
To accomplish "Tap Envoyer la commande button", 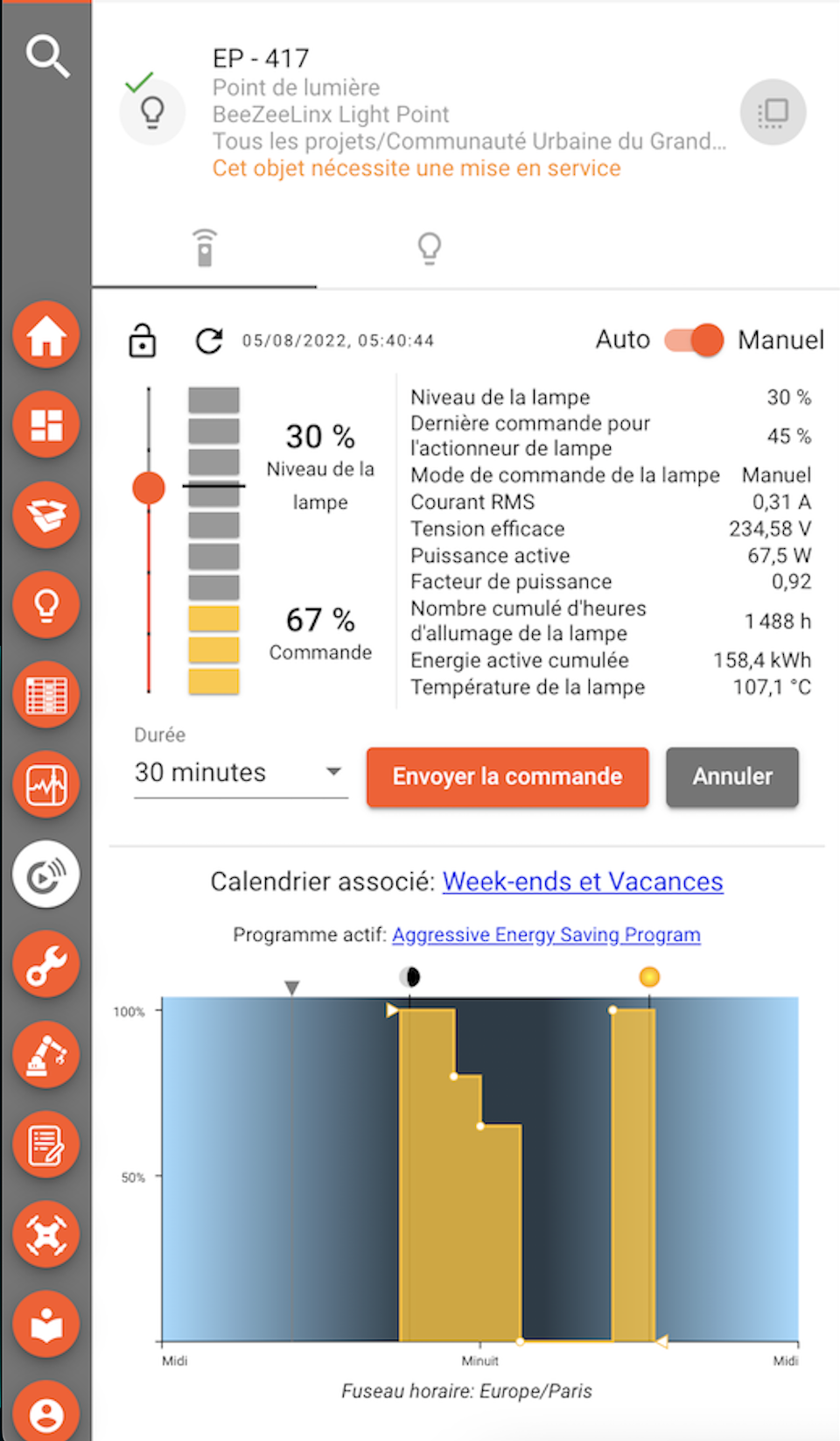I will point(507,777).
